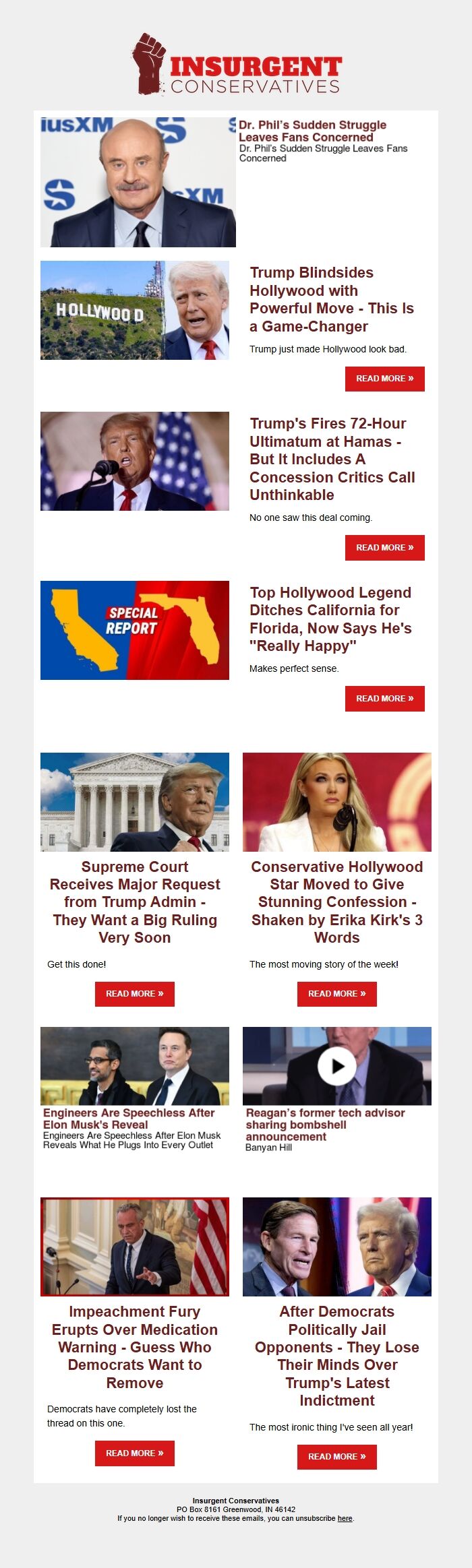The height and width of the screenshot is (1568, 472).
Task: Tap Read More under Trump's Latest Indictment story
Action: tap(337, 1457)
